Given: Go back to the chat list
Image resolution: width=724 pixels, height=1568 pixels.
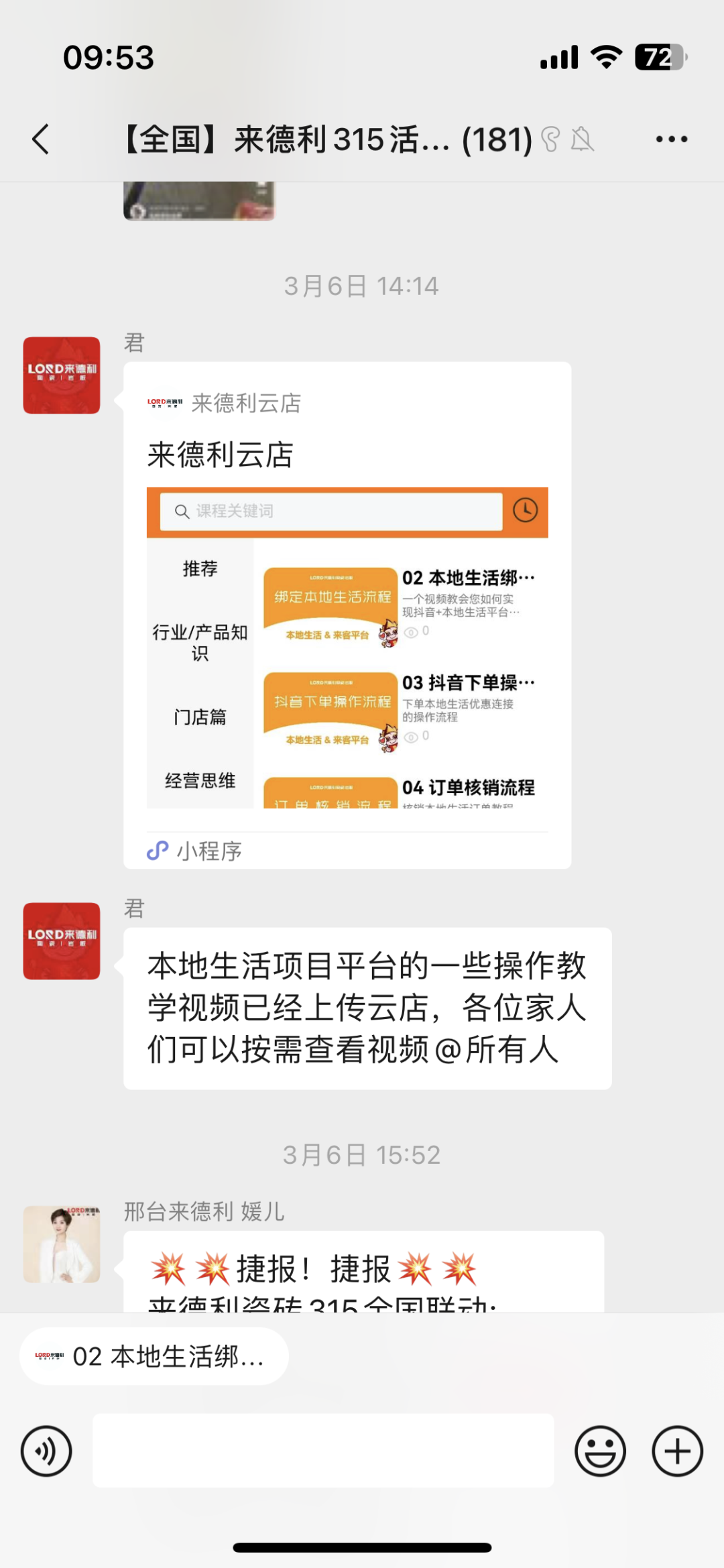Looking at the screenshot, I should point(42,139).
